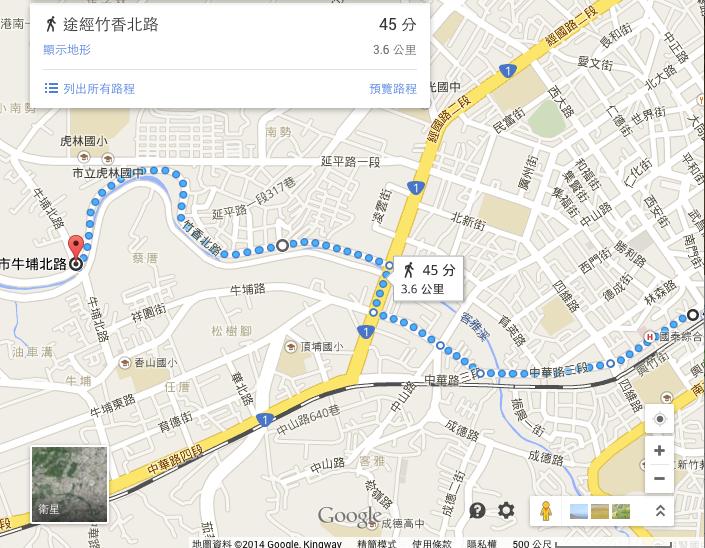The height and width of the screenshot is (548, 705).
Task: Show terrain via 顯示地形 link
Action: pyautogui.click(x=66, y=49)
